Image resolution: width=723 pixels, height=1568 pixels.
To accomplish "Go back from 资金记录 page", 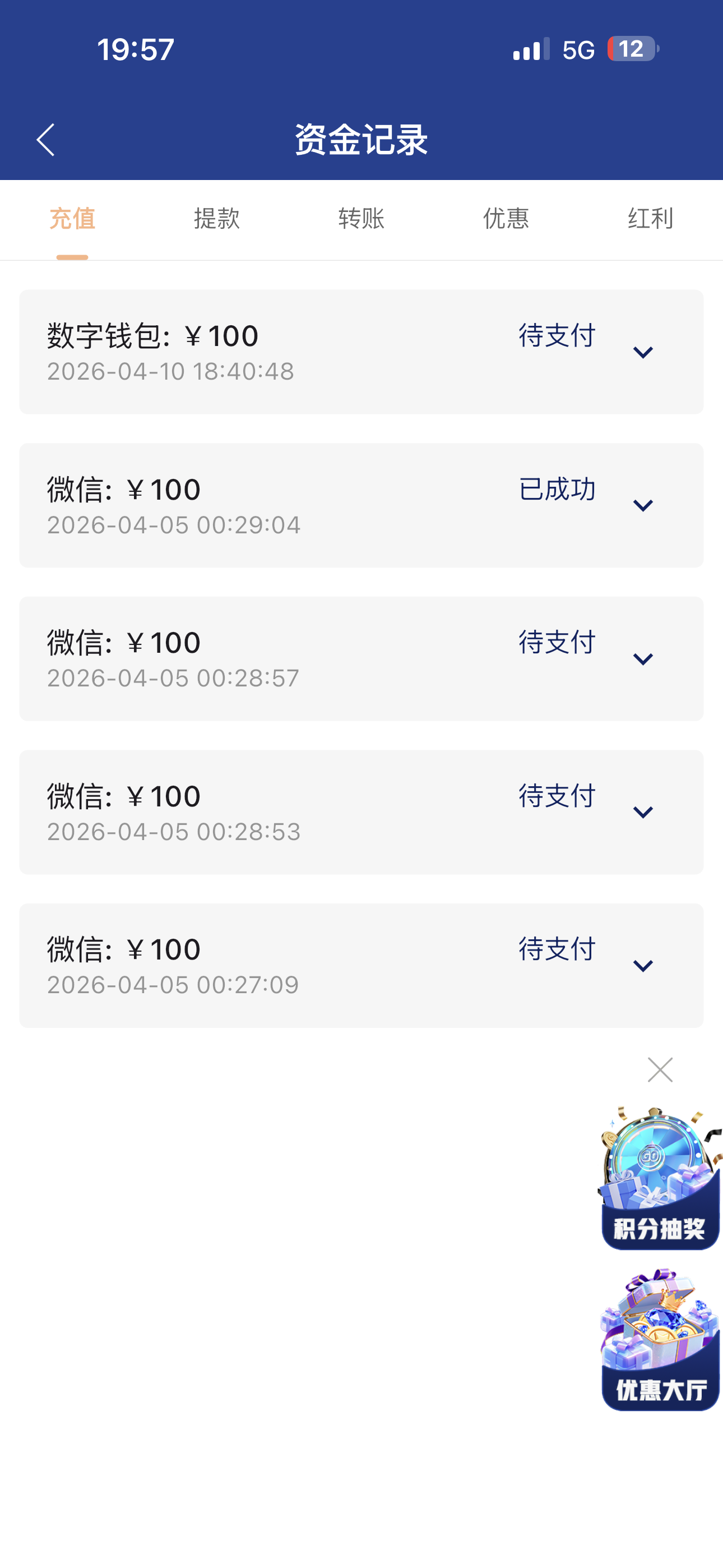I will coord(45,140).
